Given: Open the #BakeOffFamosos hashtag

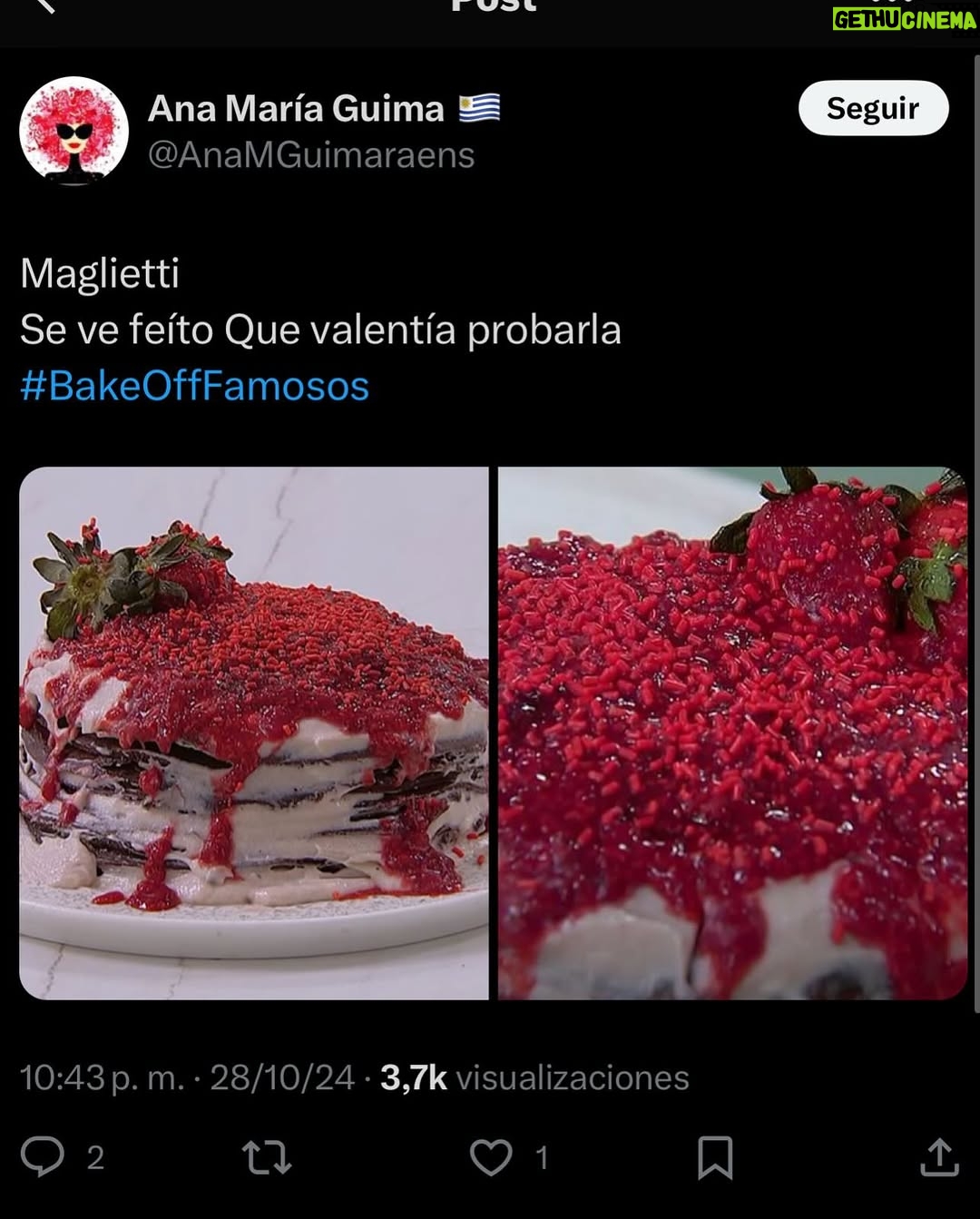Looking at the screenshot, I should [194, 386].
